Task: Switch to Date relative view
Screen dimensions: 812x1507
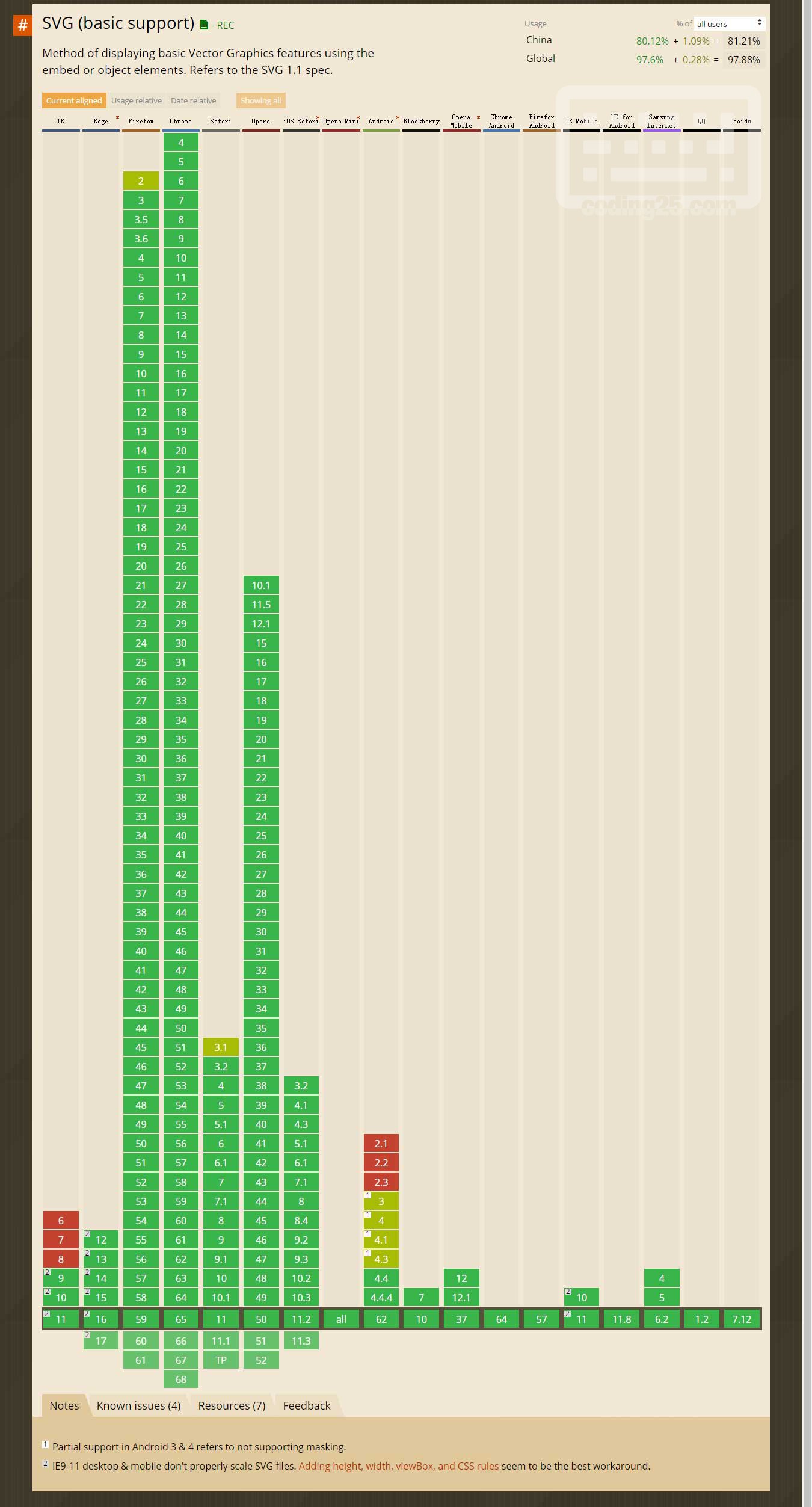Action: [x=193, y=100]
